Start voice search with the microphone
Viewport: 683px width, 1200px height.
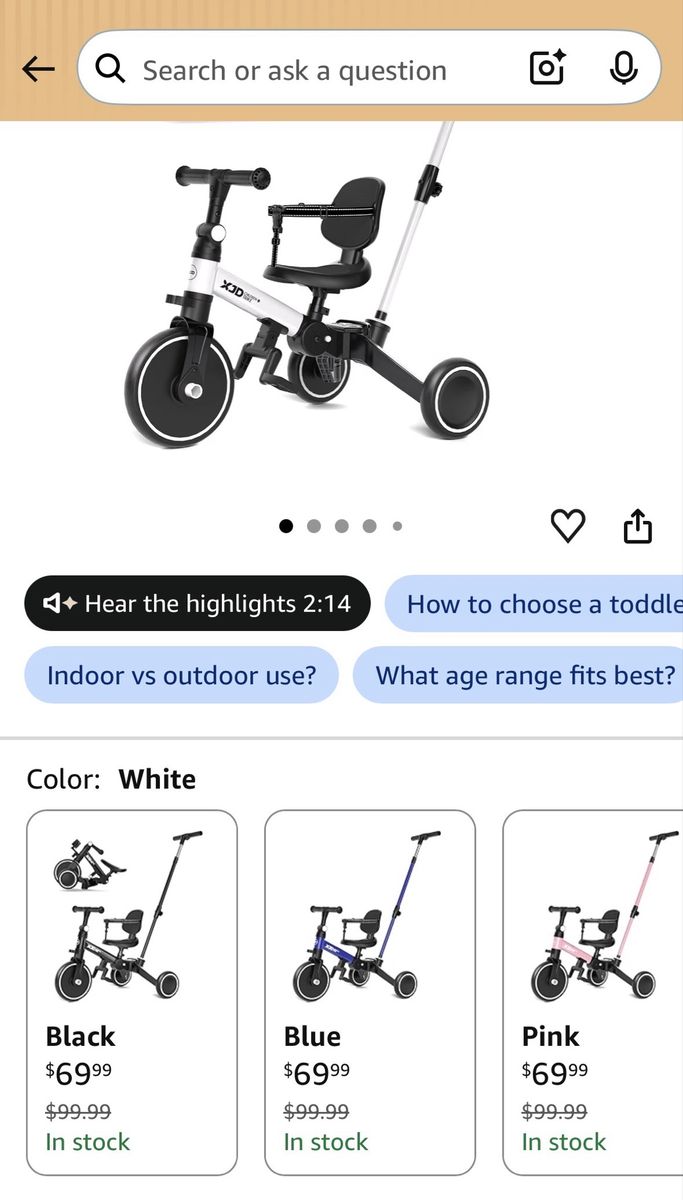624,68
